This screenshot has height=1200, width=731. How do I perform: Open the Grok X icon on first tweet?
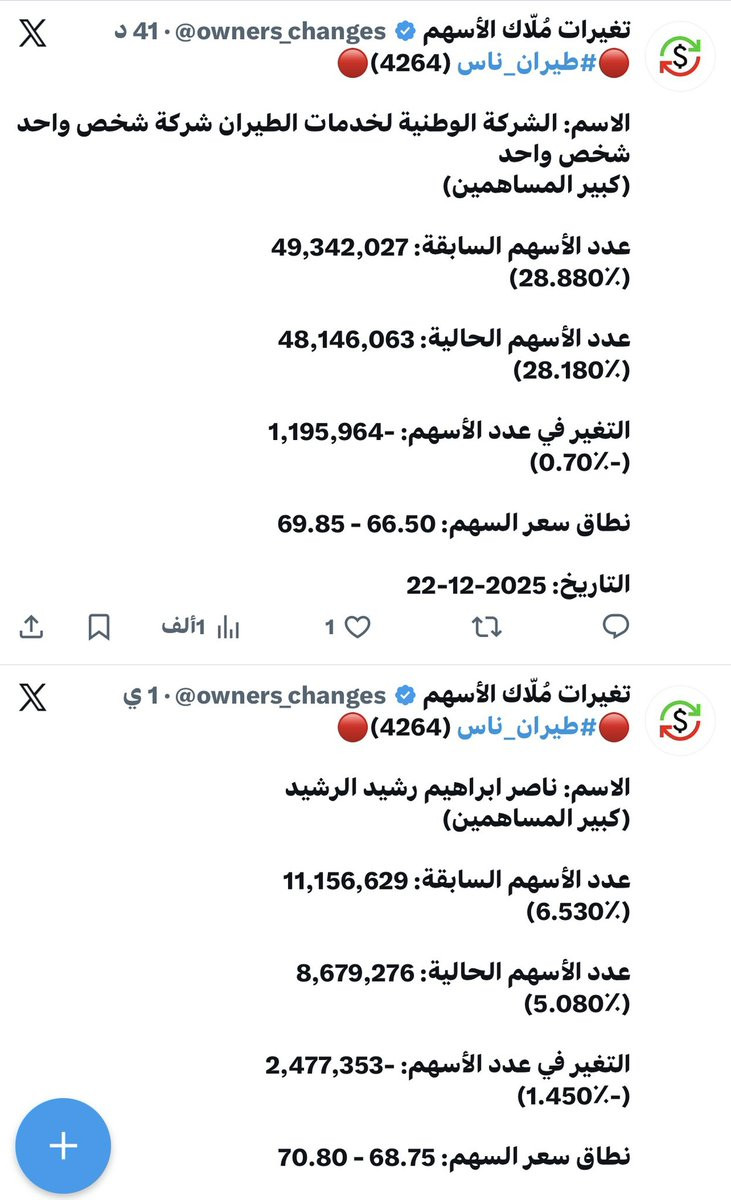(x=31, y=36)
